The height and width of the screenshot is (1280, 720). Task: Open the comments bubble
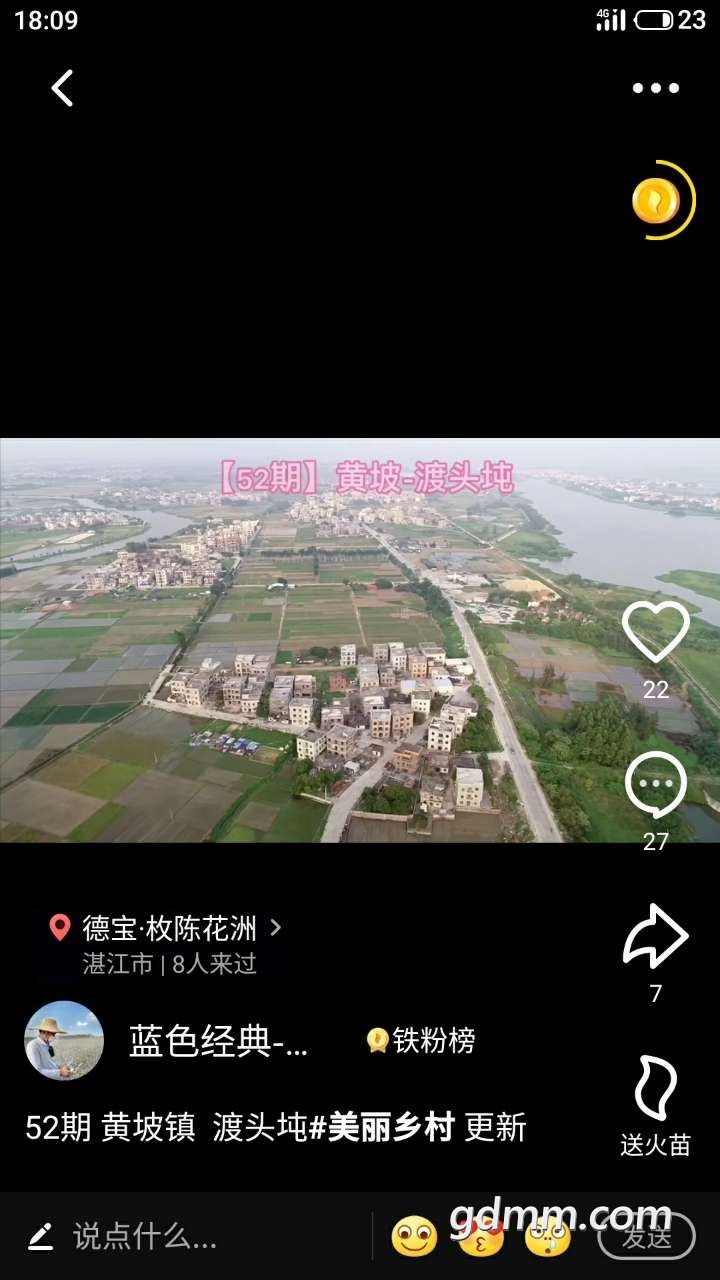pos(656,786)
